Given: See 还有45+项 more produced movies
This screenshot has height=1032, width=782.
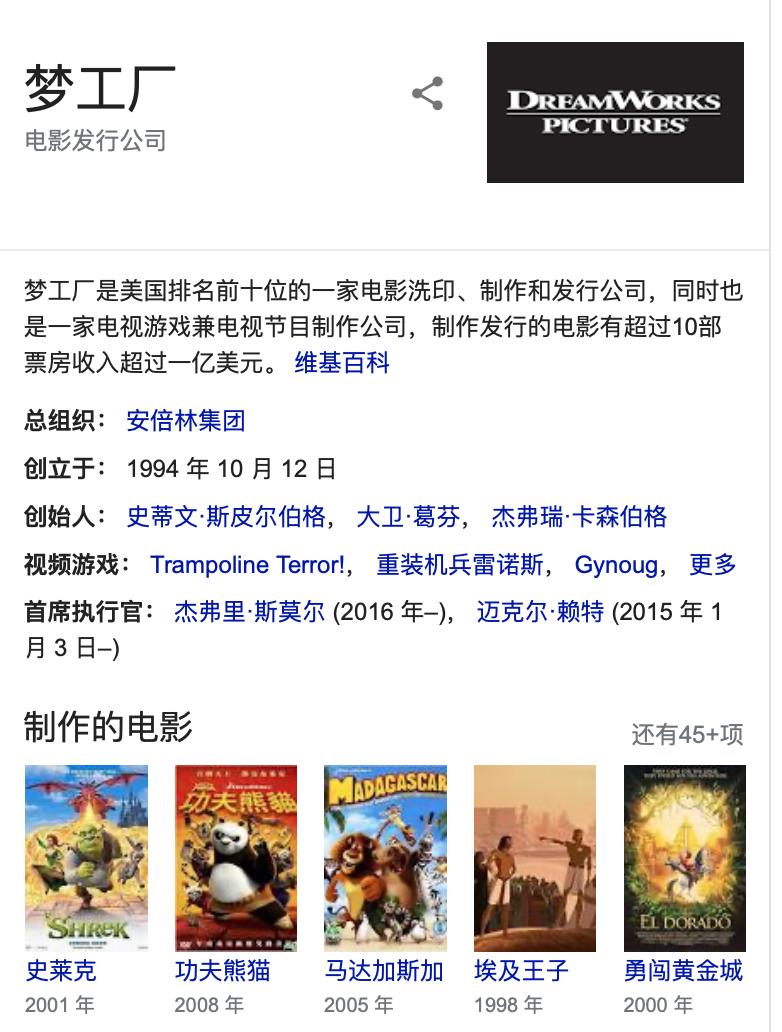Looking at the screenshot, I should coord(687,735).
